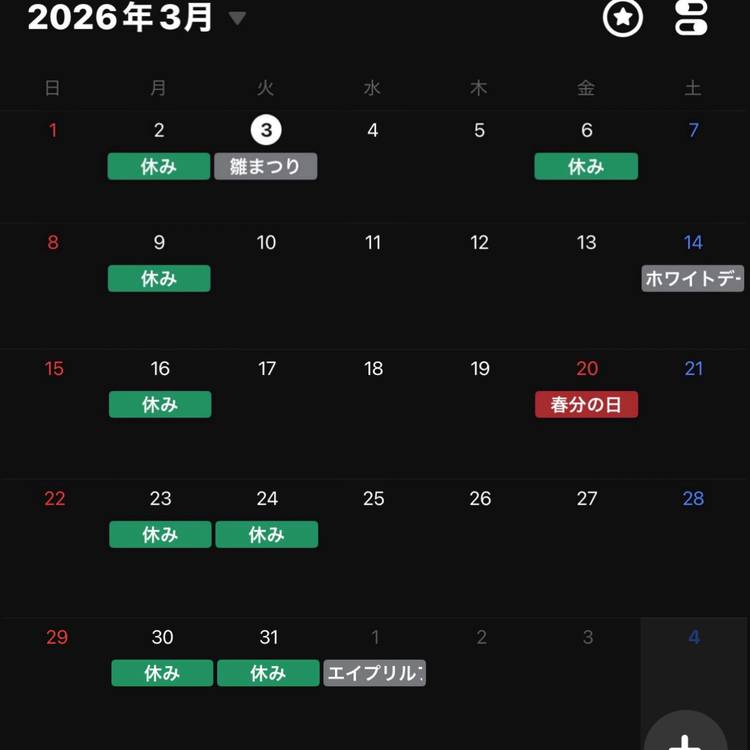Open the 休み event on March 31
Screen dimensions: 750x750
pos(268,674)
